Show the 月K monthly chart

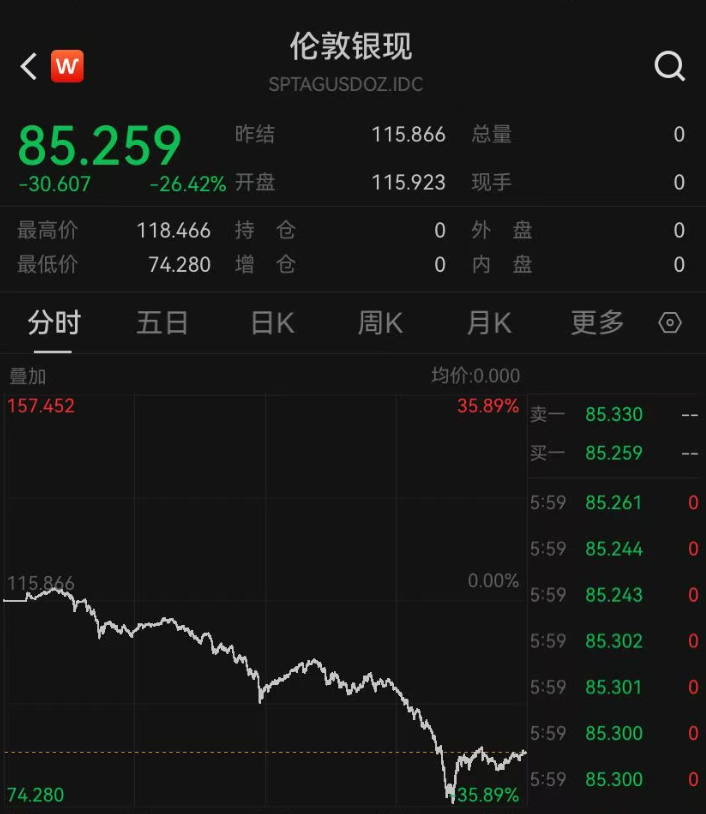tap(489, 323)
